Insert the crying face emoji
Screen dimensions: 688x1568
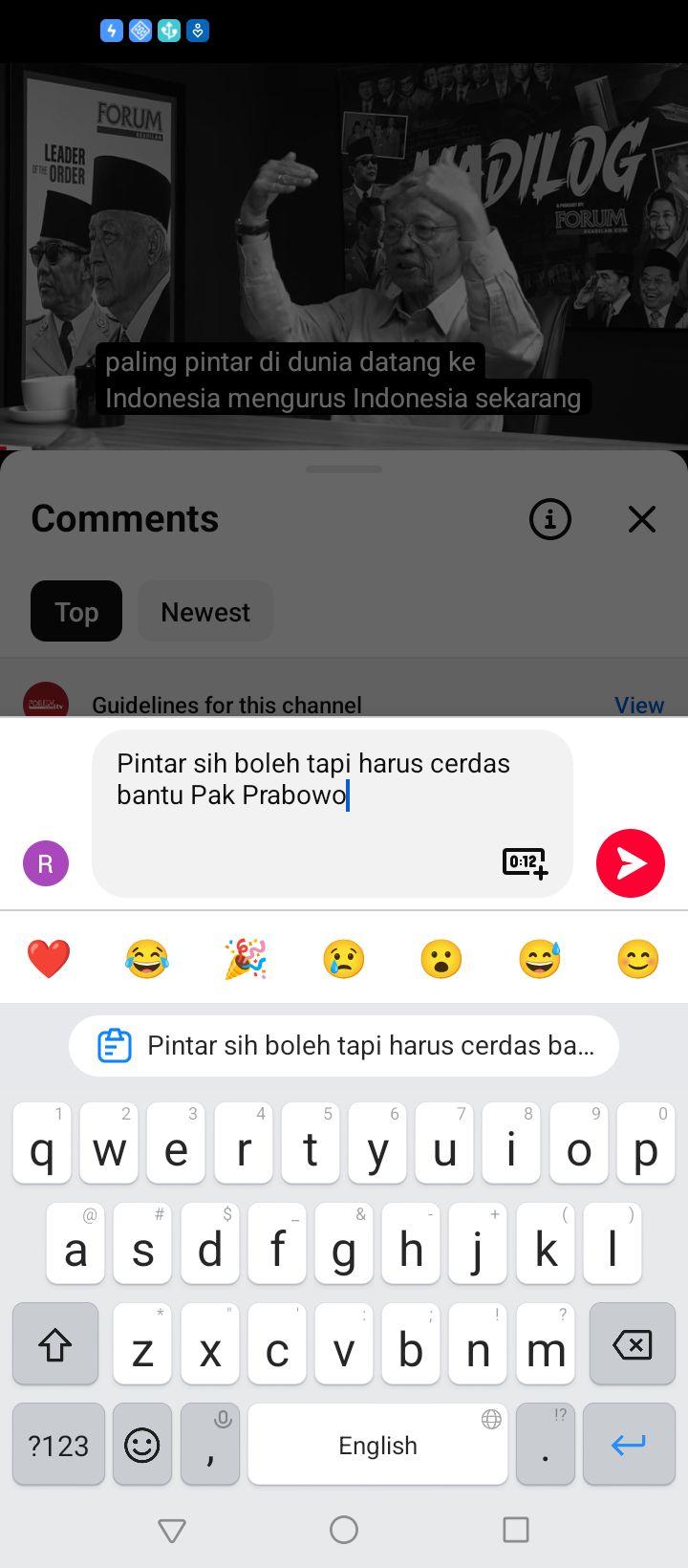click(344, 959)
